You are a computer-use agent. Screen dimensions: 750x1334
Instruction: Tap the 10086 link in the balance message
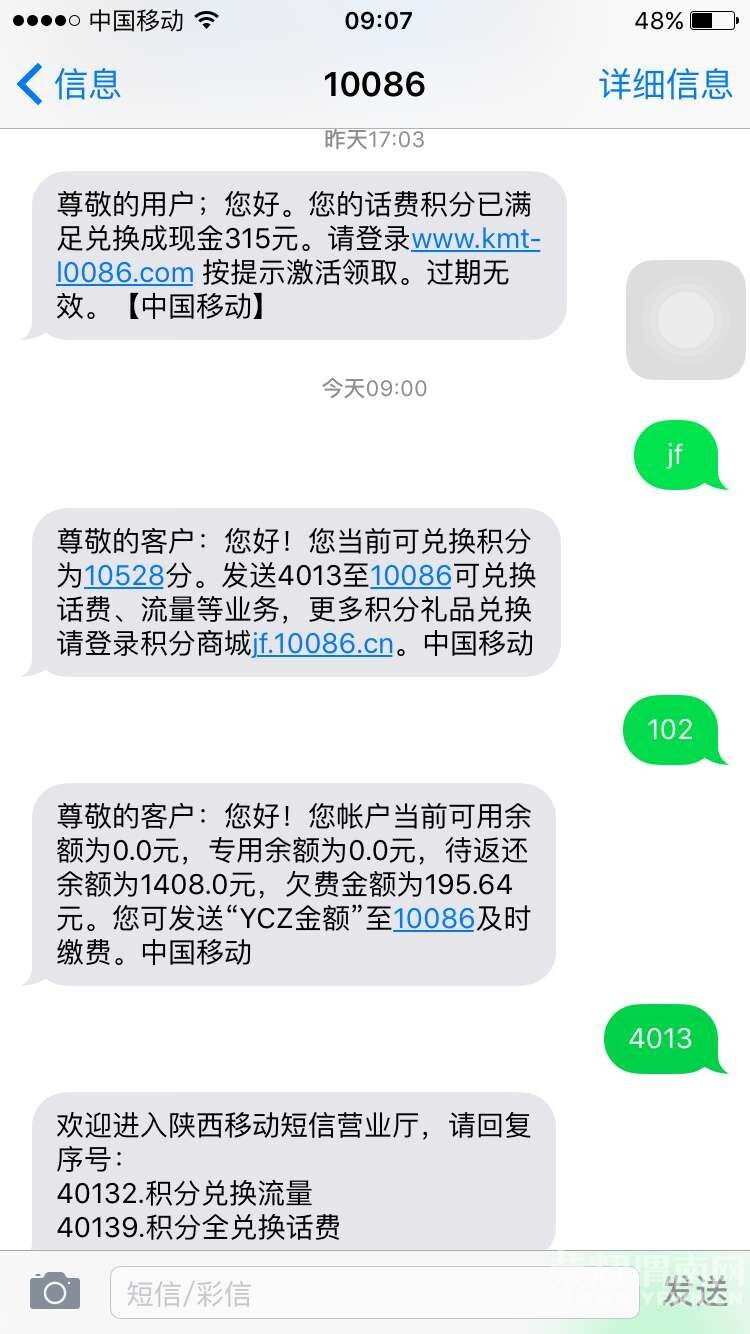434,918
